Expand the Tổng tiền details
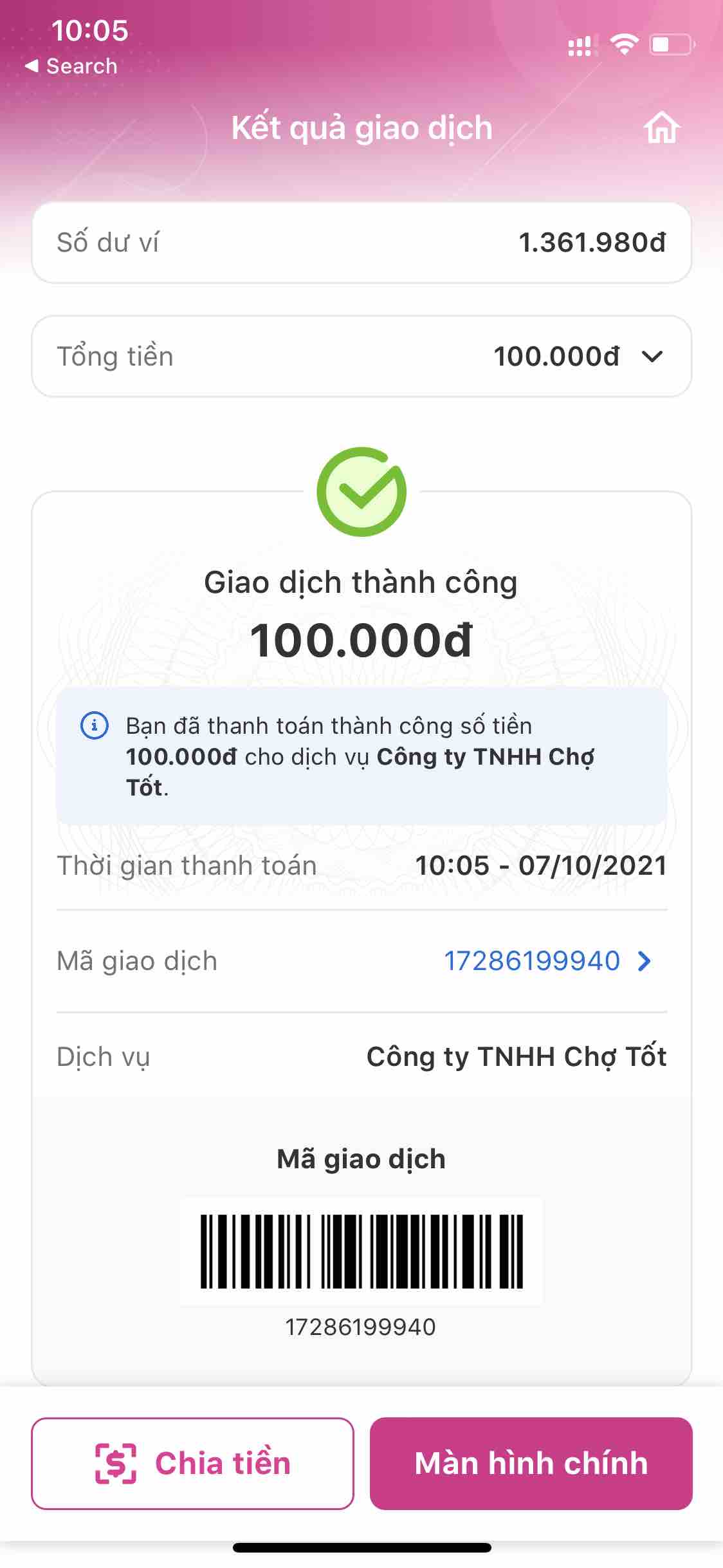This screenshot has height=1568, width=723. [x=652, y=357]
